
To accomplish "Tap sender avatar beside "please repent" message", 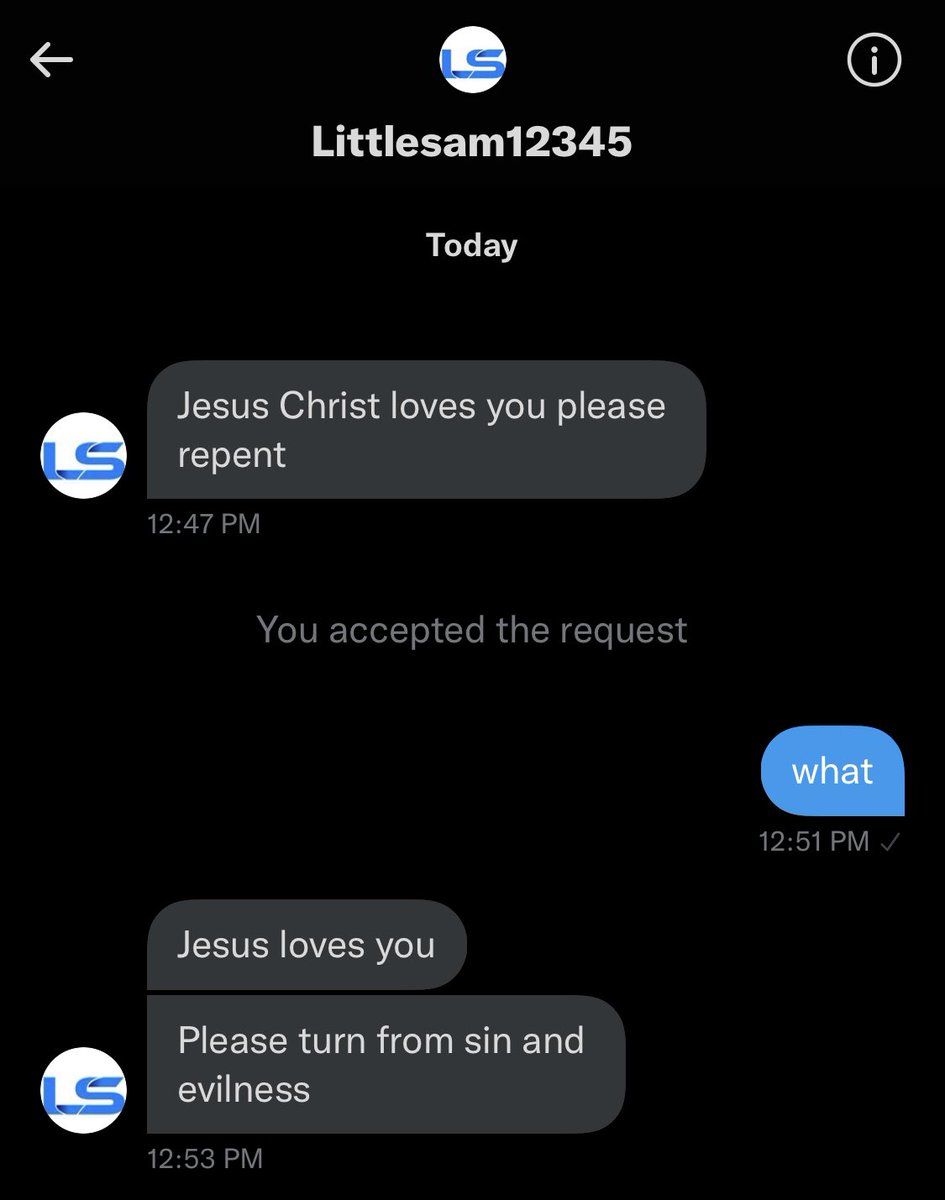I will point(84,456).
